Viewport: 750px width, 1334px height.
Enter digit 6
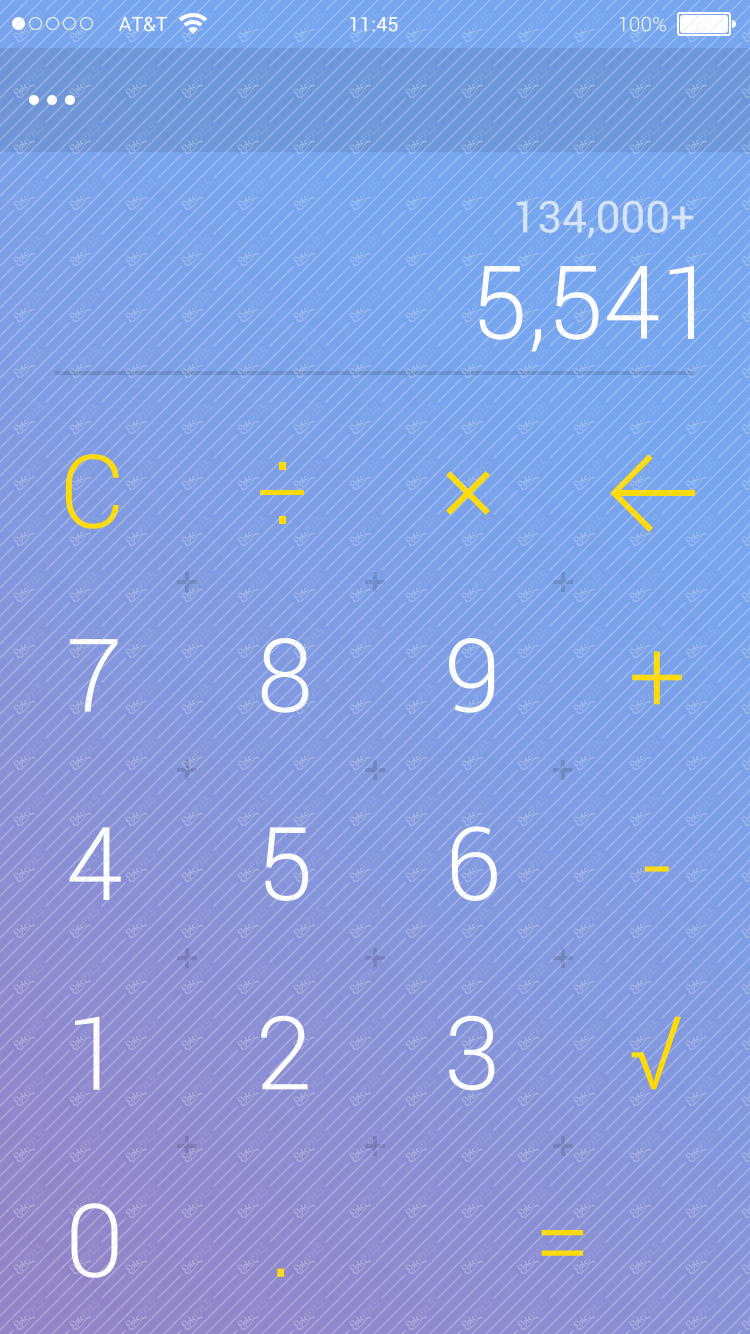473,865
